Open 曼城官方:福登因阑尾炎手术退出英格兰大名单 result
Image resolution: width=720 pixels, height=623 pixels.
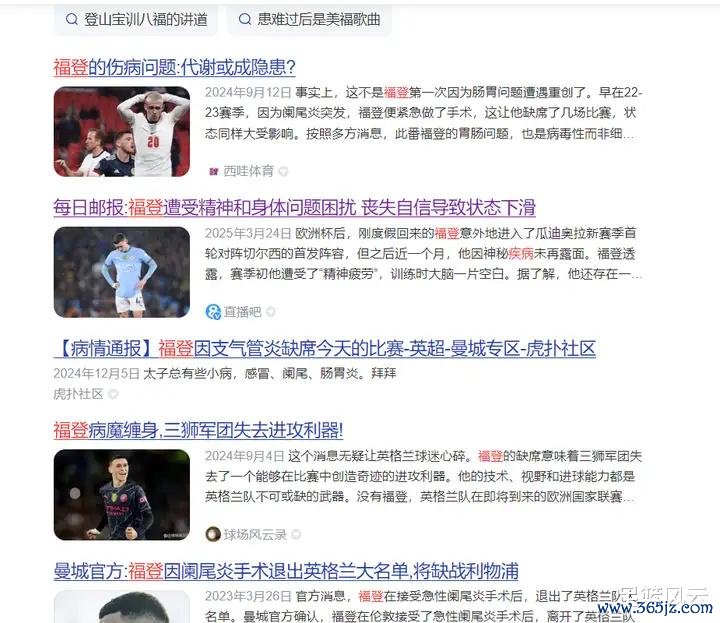coord(286,571)
